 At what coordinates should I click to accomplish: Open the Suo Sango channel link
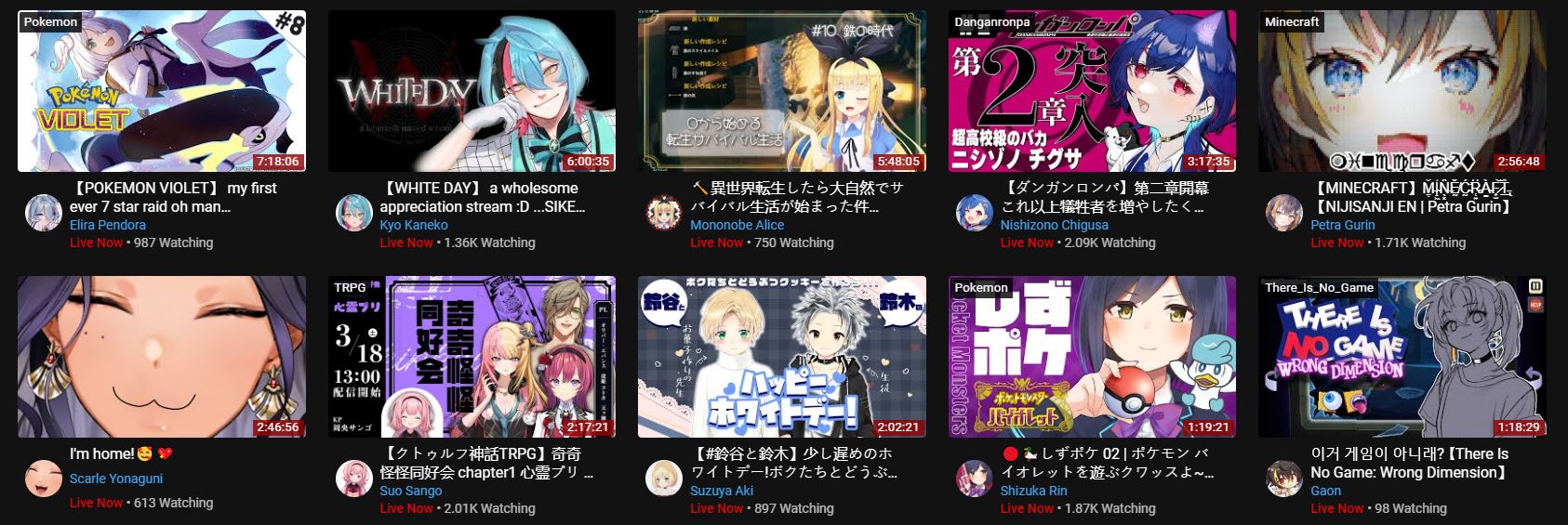pos(410,491)
